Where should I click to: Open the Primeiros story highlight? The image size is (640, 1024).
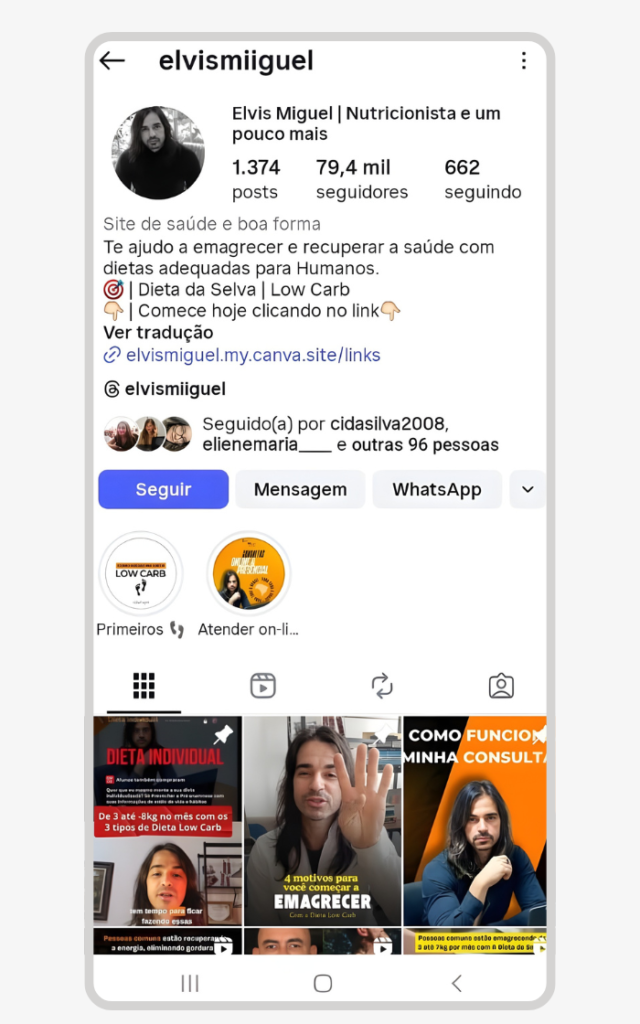[141, 574]
